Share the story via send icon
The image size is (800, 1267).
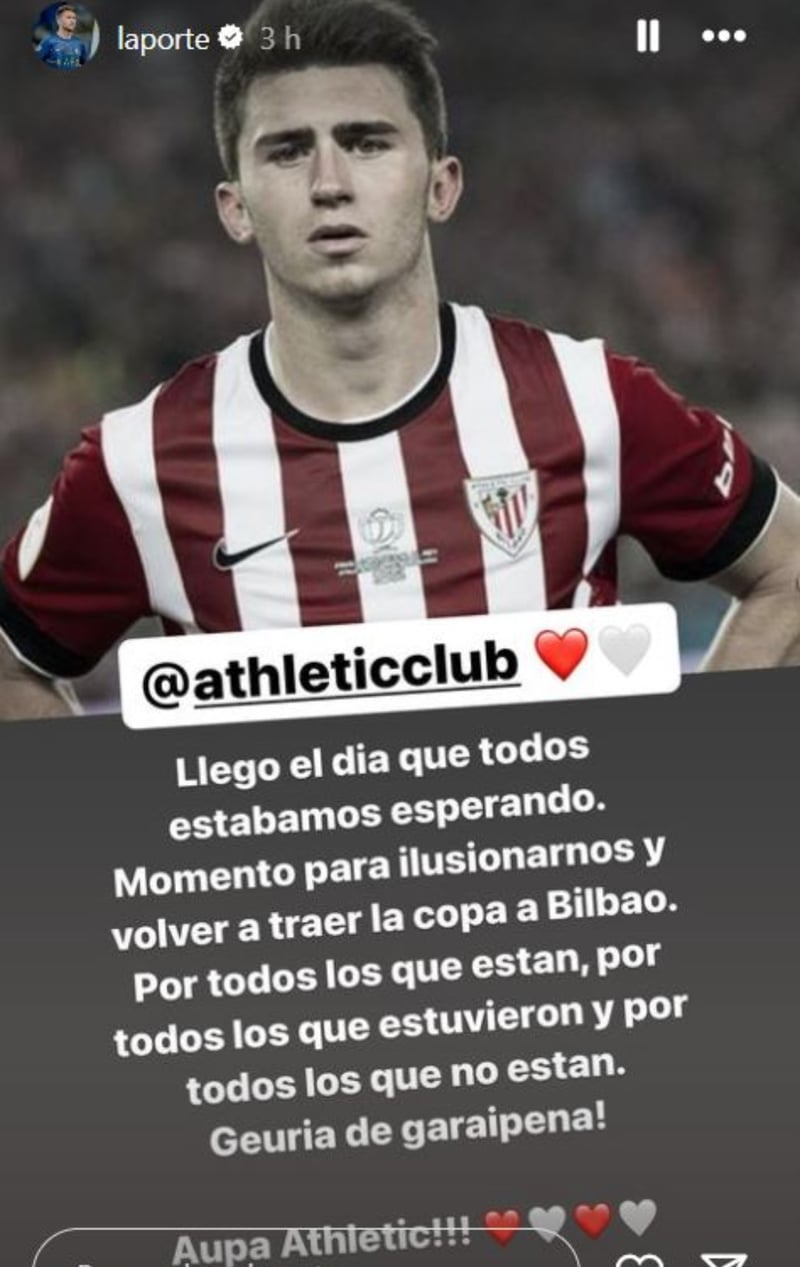(723, 1259)
